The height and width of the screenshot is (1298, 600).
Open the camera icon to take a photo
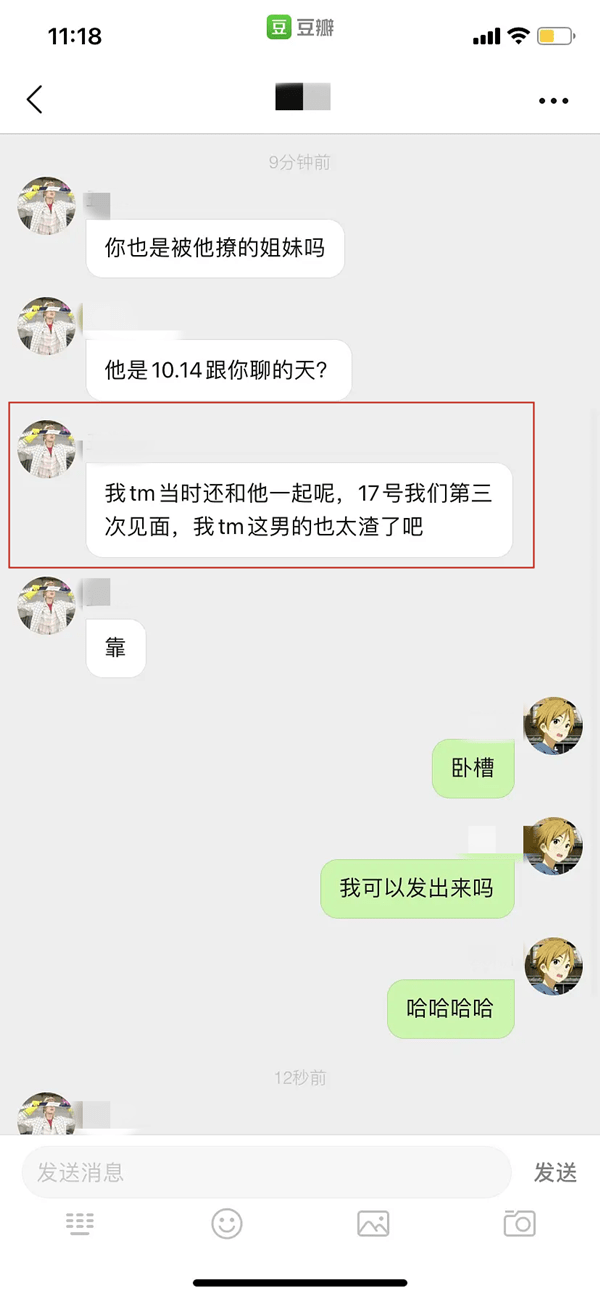point(519,1223)
